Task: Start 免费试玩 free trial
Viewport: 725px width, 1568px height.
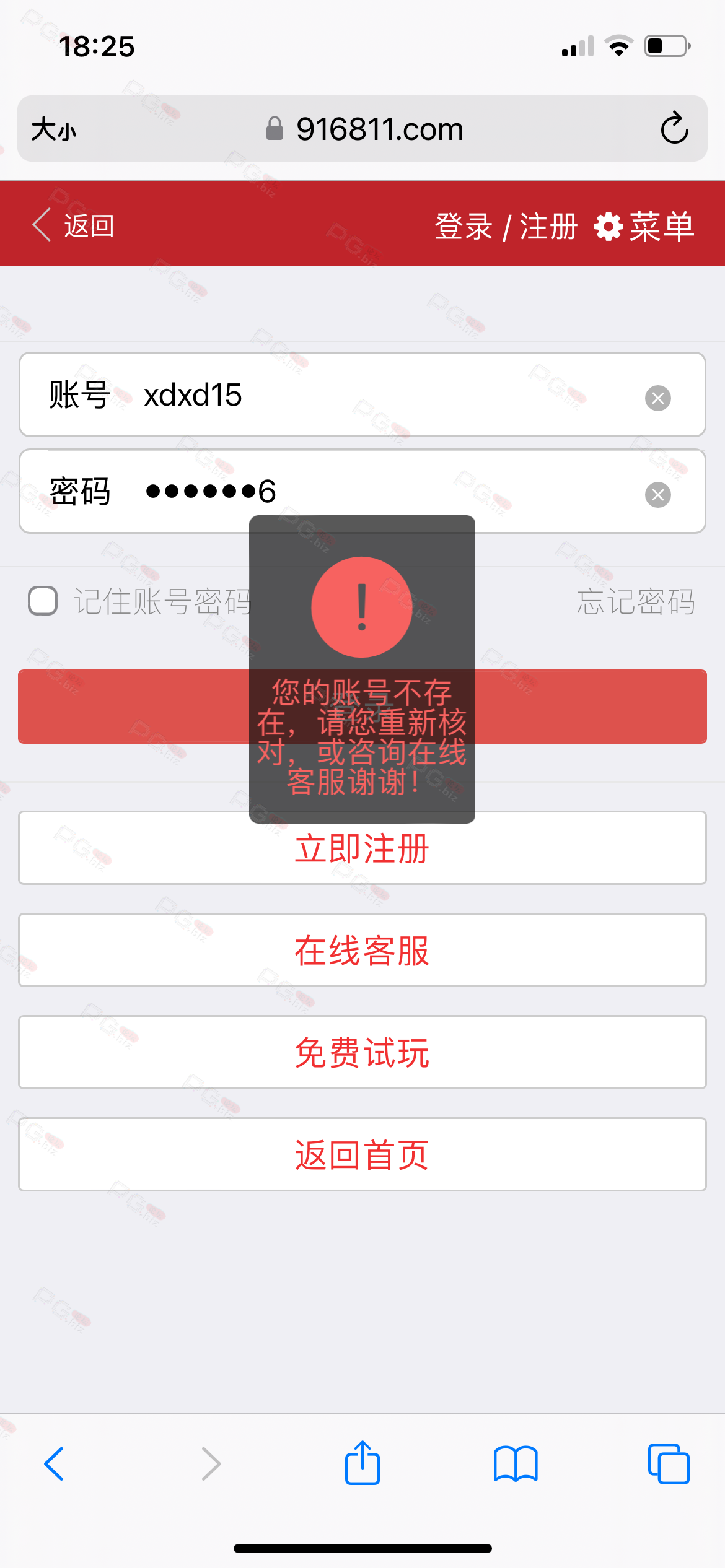Action: tap(362, 1053)
